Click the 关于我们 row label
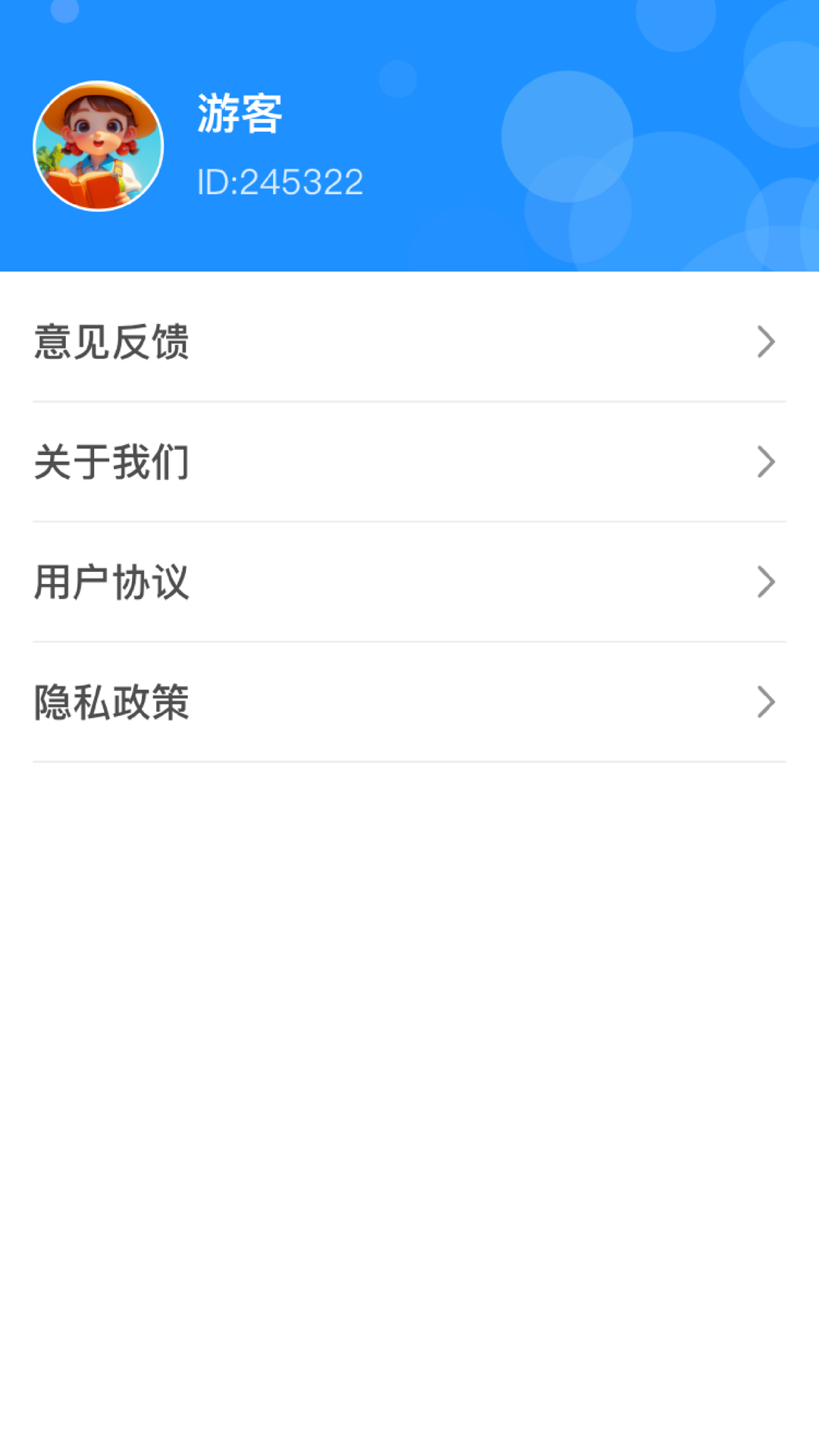The height and width of the screenshot is (1456, 819). pos(111,463)
